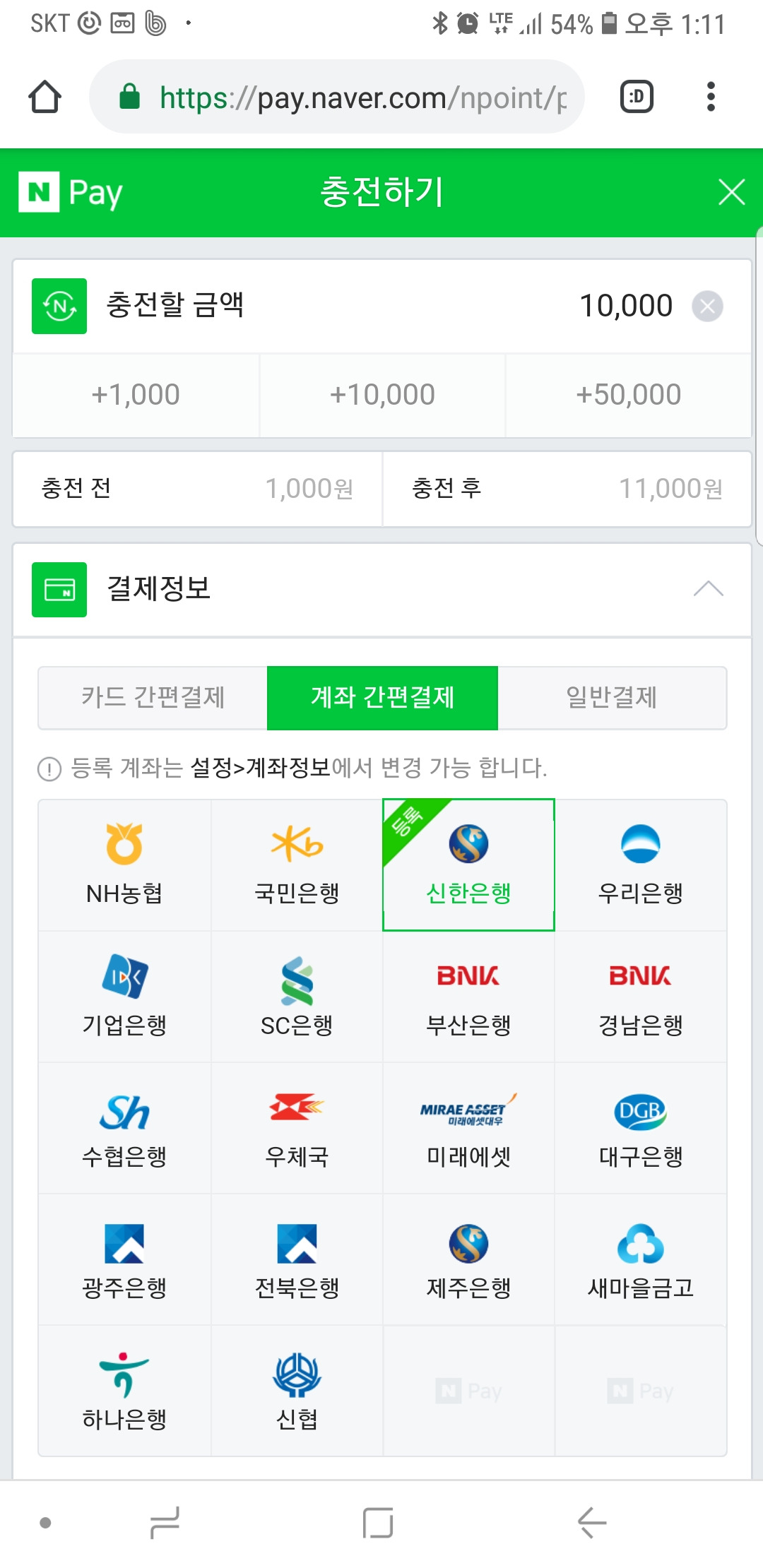The height and width of the screenshot is (1568, 763).
Task: Clear the 10,000 charge amount
Action: pos(707,307)
